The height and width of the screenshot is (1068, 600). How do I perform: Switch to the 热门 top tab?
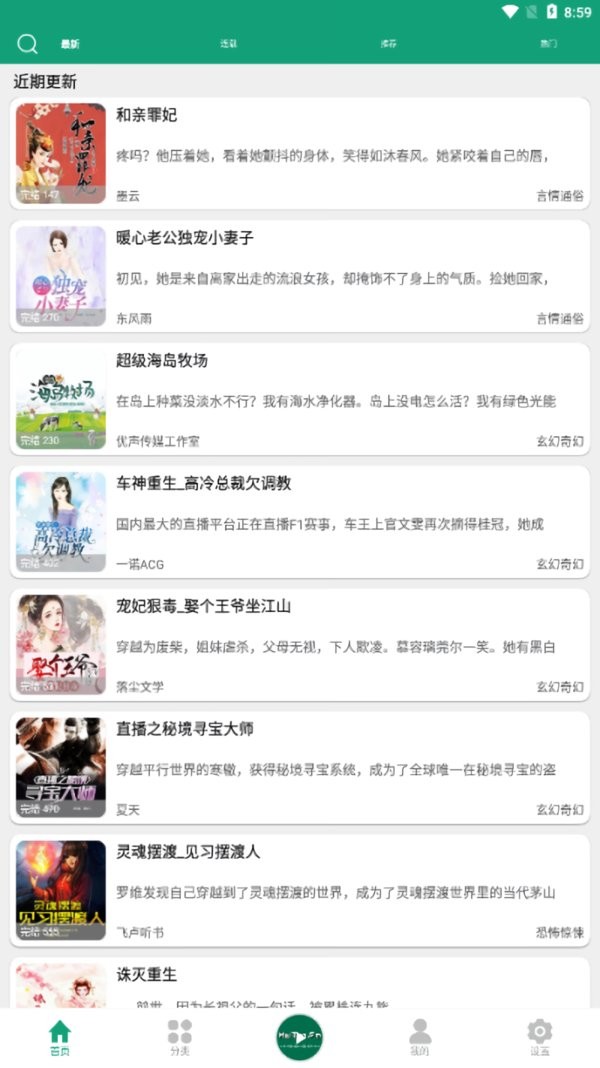[548, 44]
